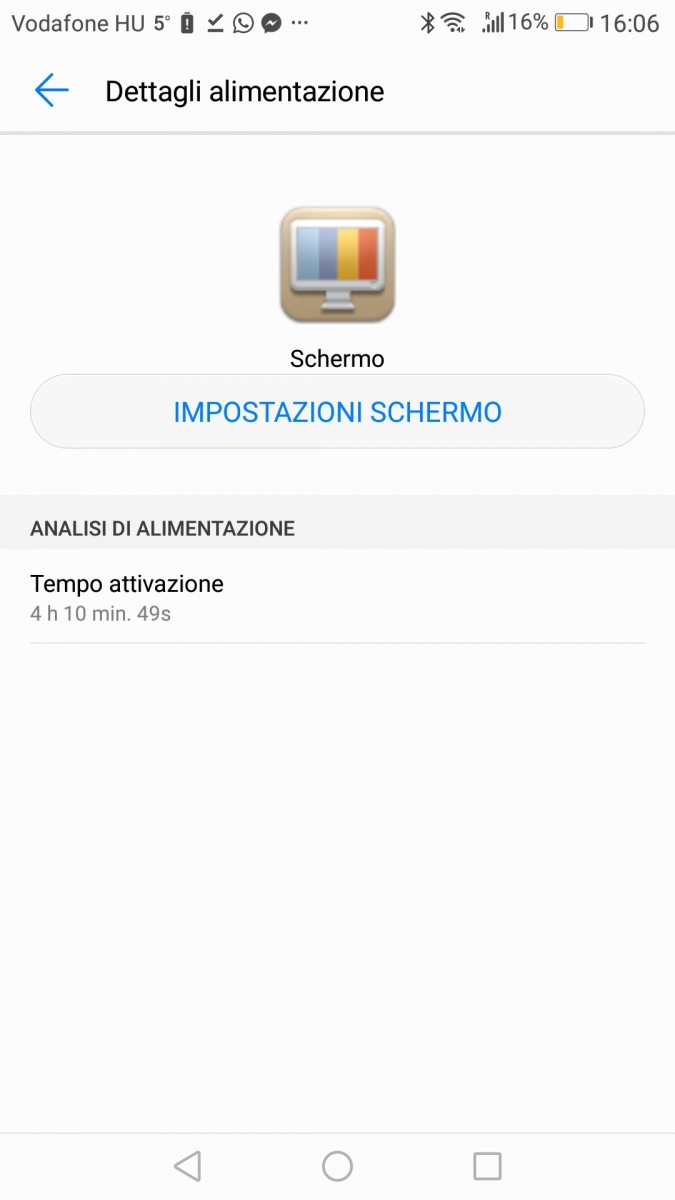Open recent apps via the square button

487,1166
